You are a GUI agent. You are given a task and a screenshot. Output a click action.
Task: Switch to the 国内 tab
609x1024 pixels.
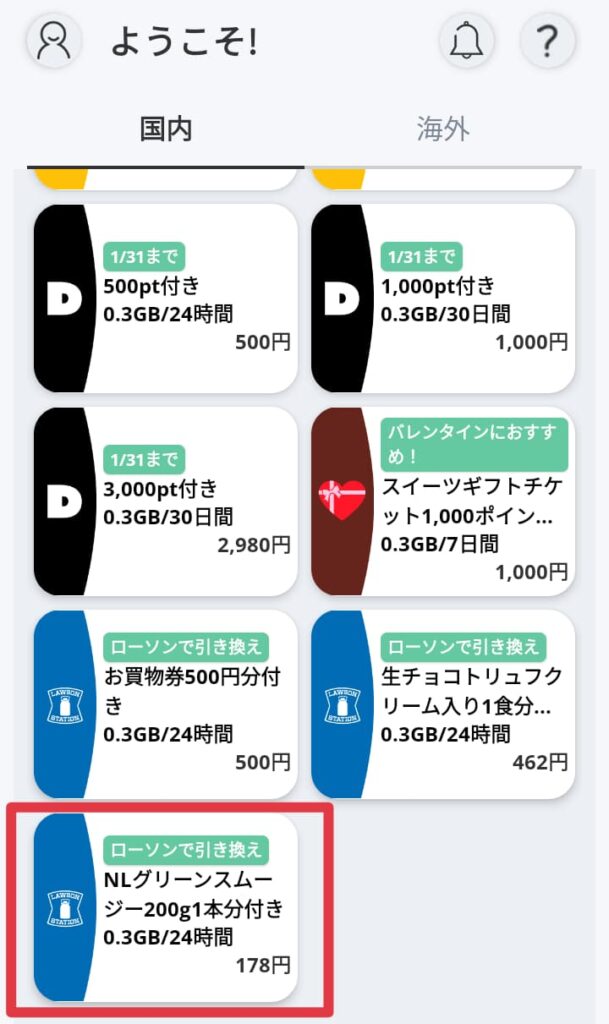tap(165, 129)
